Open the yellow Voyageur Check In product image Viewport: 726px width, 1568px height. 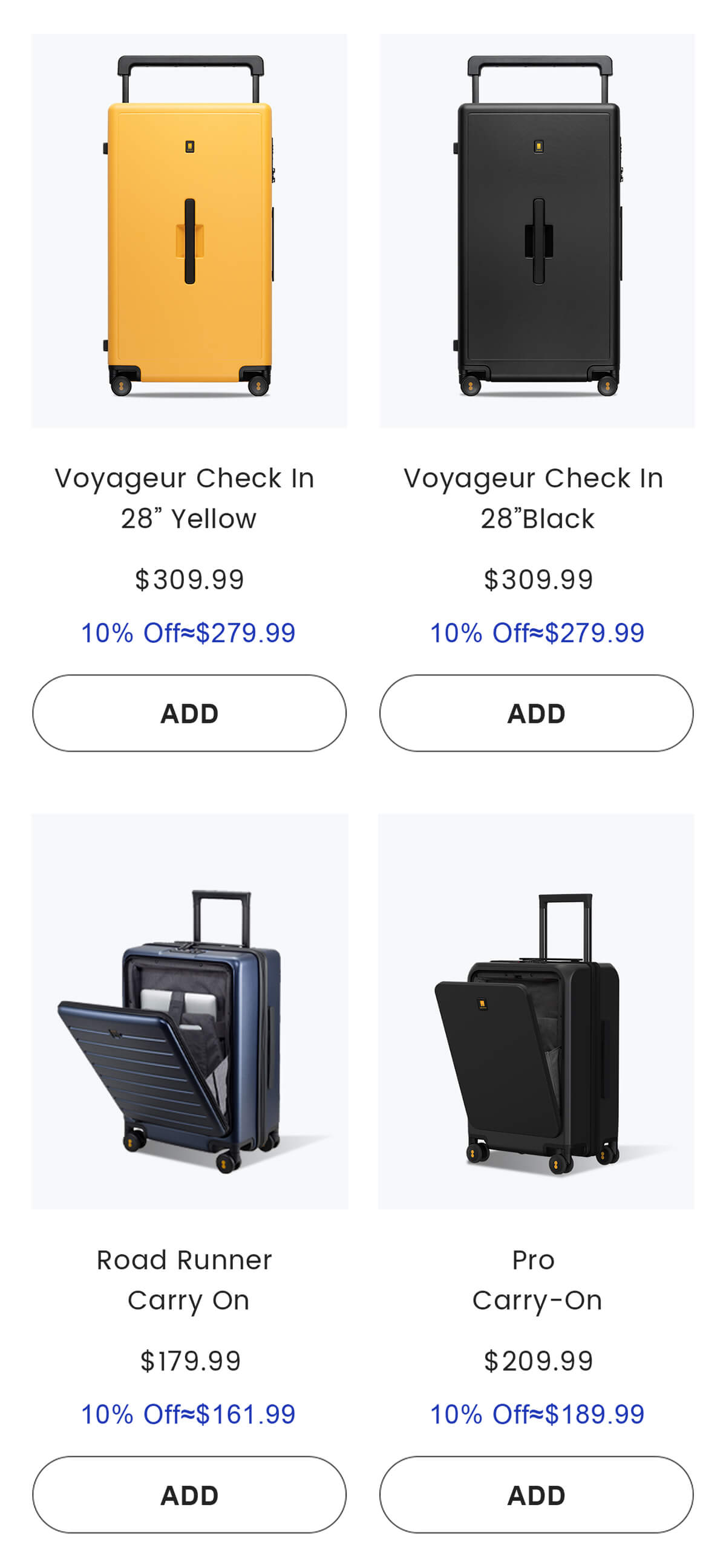(x=189, y=232)
